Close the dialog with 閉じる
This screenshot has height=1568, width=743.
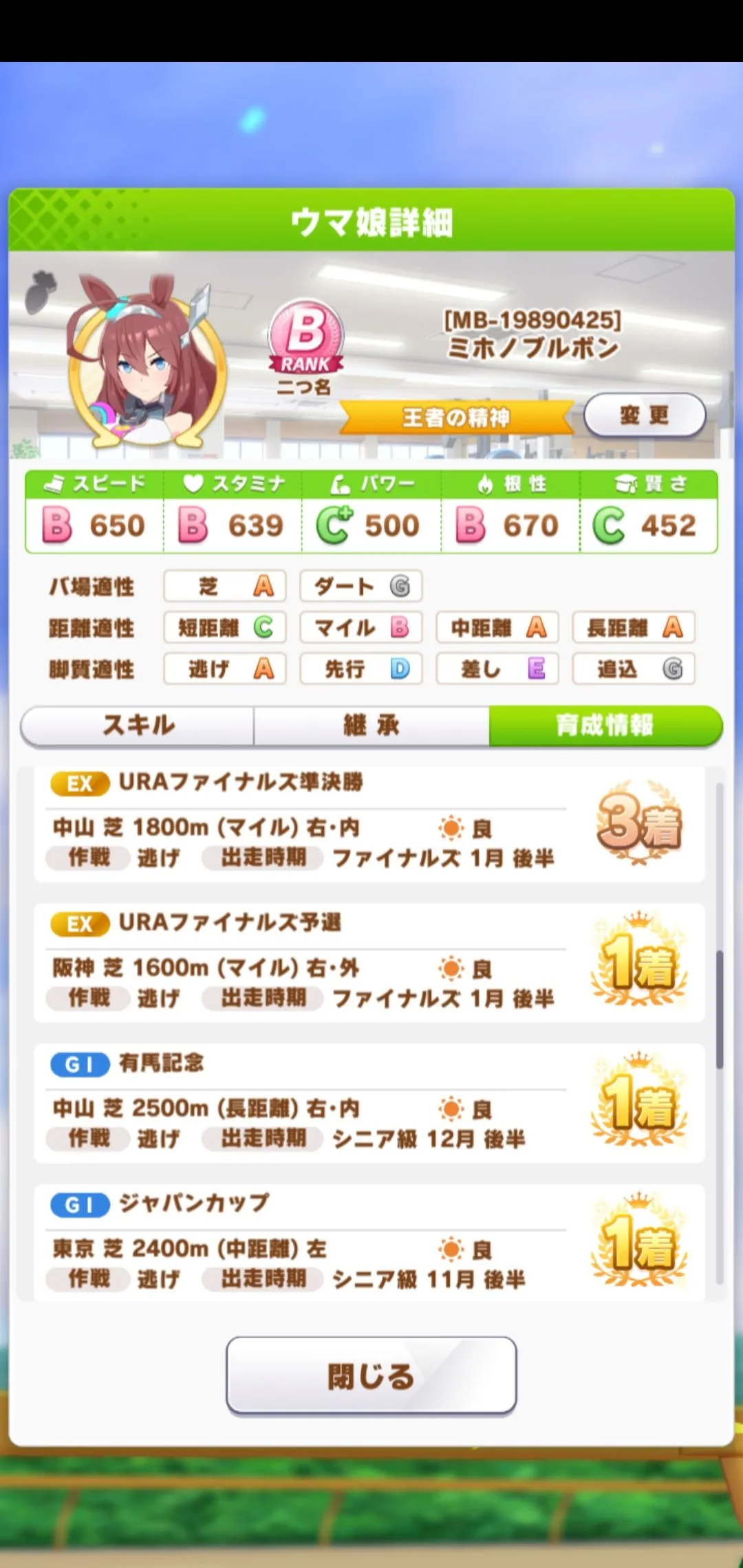point(371,1375)
